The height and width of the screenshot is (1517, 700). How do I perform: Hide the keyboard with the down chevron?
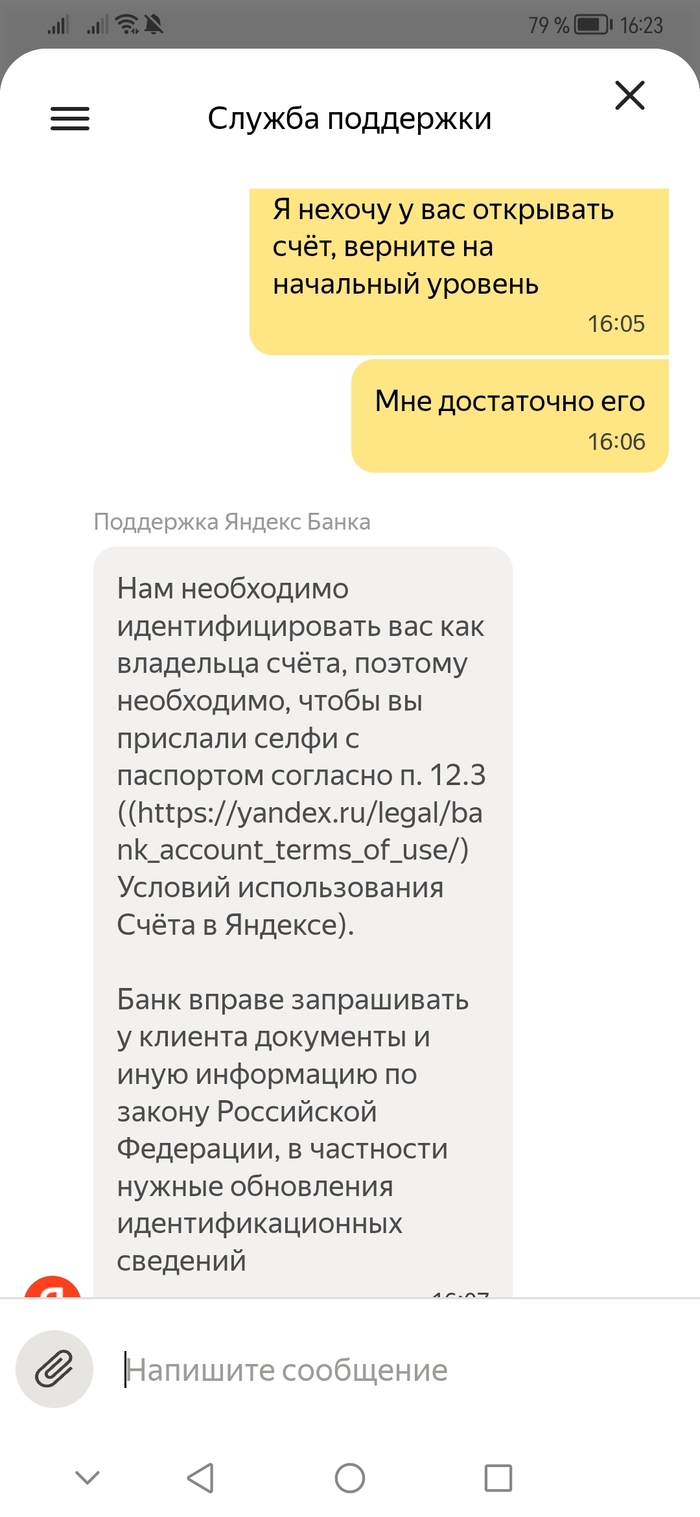[88, 1477]
